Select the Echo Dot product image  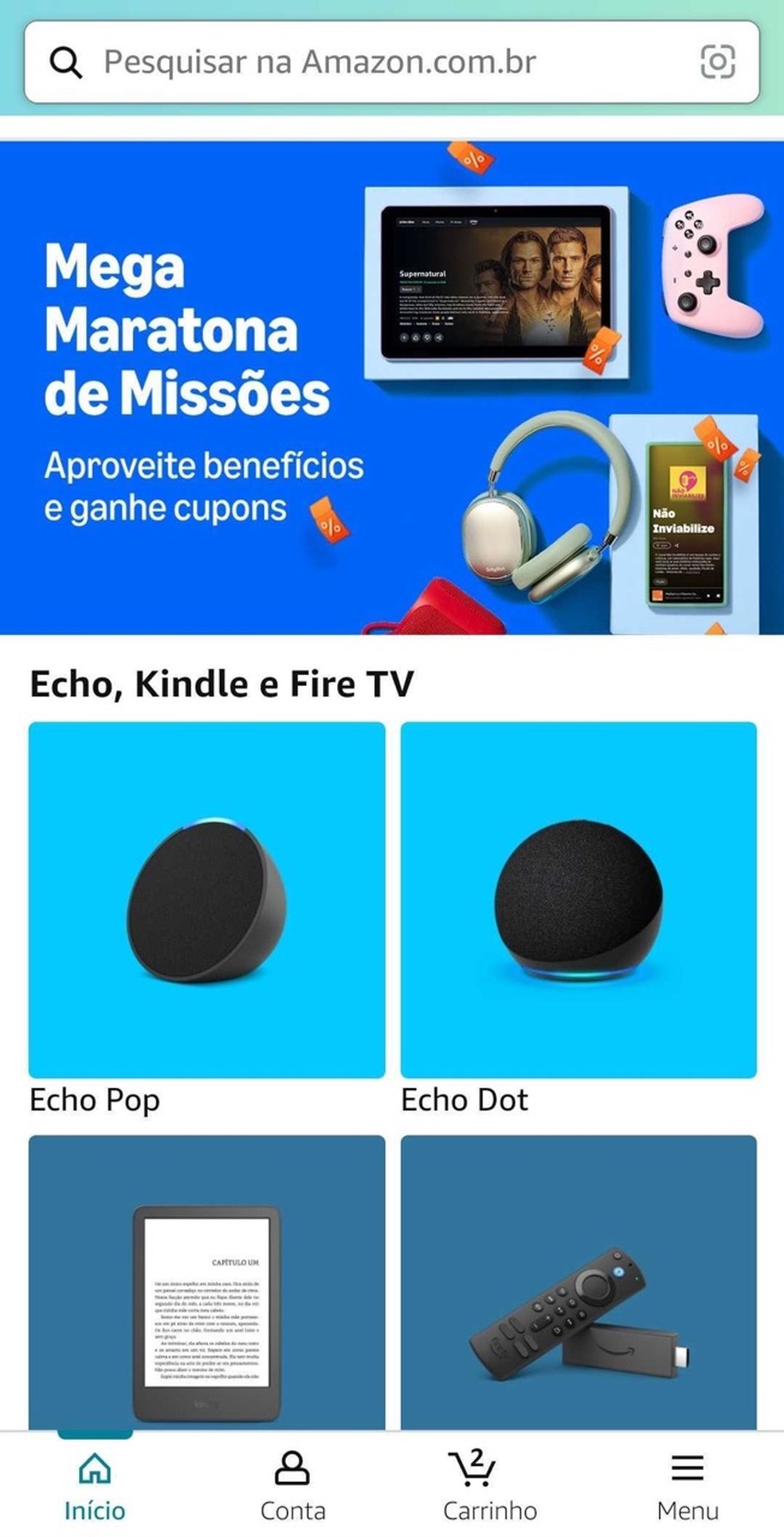[578, 896]
